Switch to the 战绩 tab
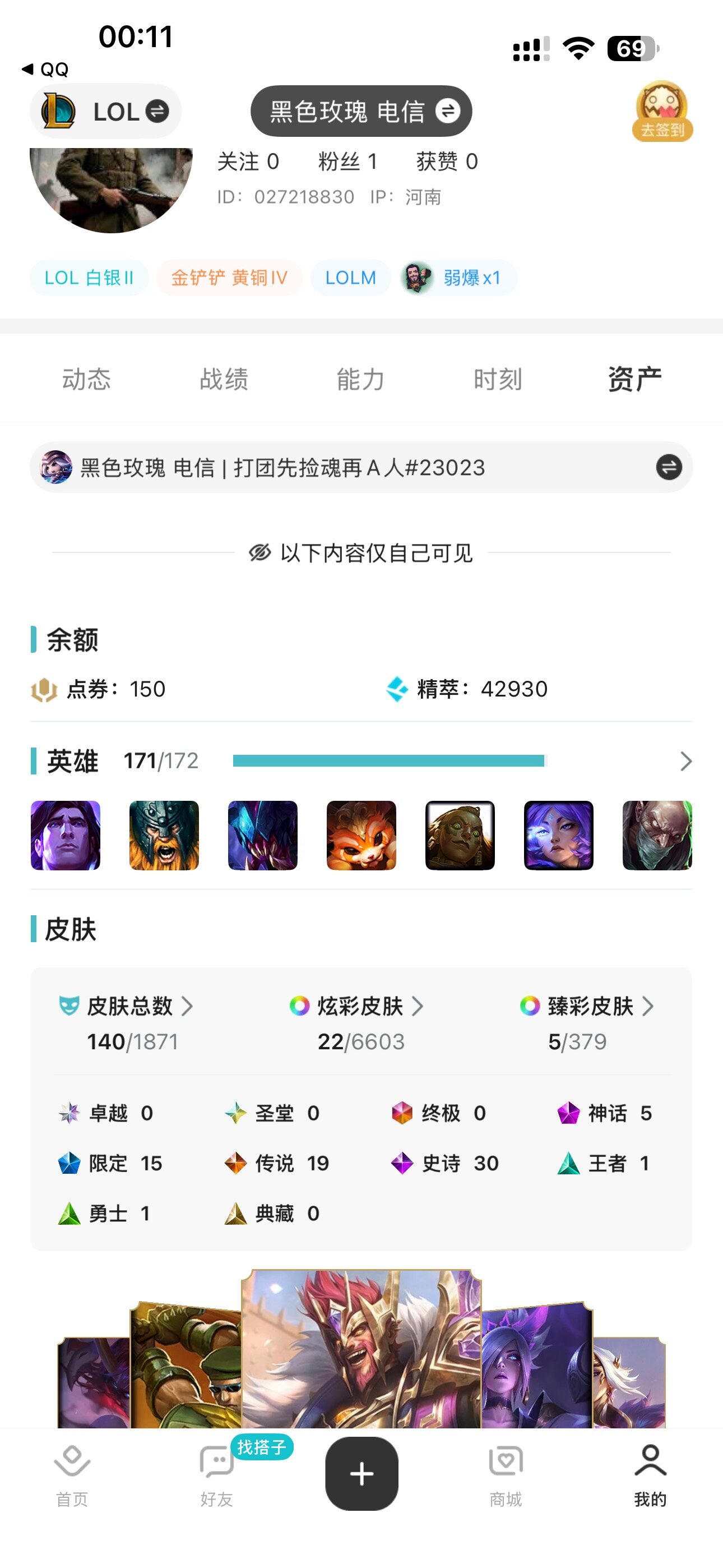723x1568 pixels. coord(225,378)
